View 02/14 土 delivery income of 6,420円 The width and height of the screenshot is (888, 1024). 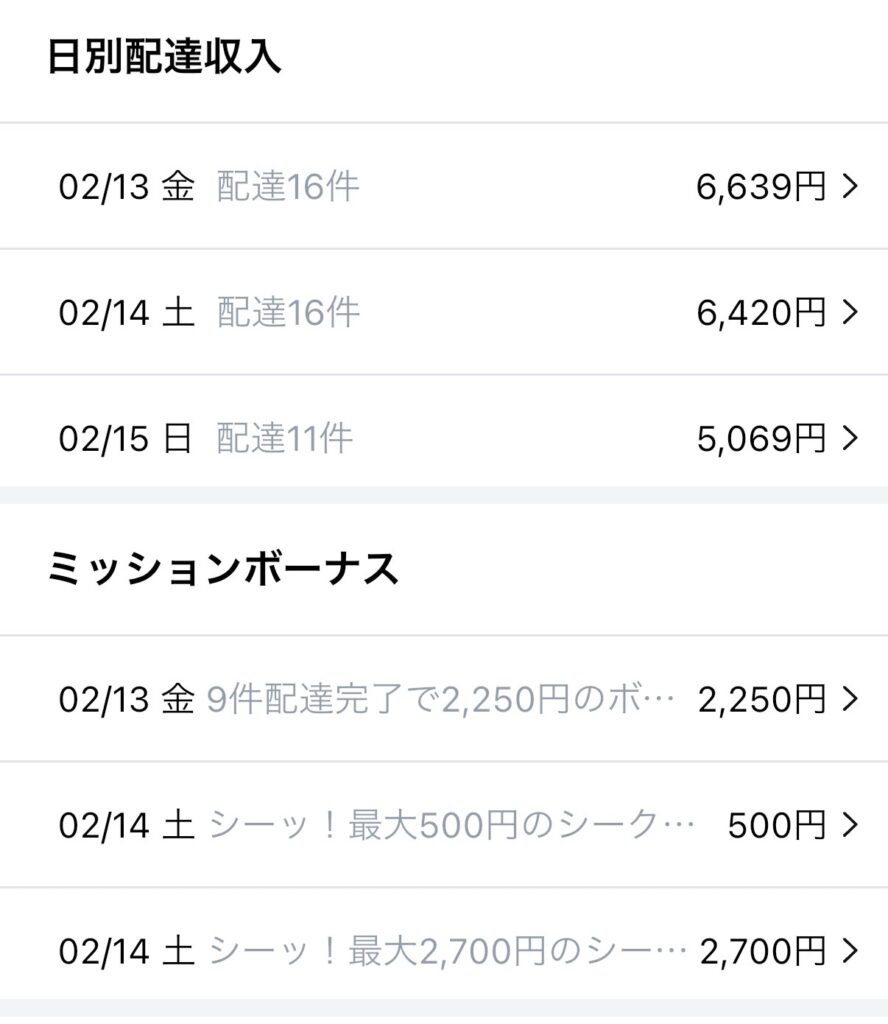point(444,313)
